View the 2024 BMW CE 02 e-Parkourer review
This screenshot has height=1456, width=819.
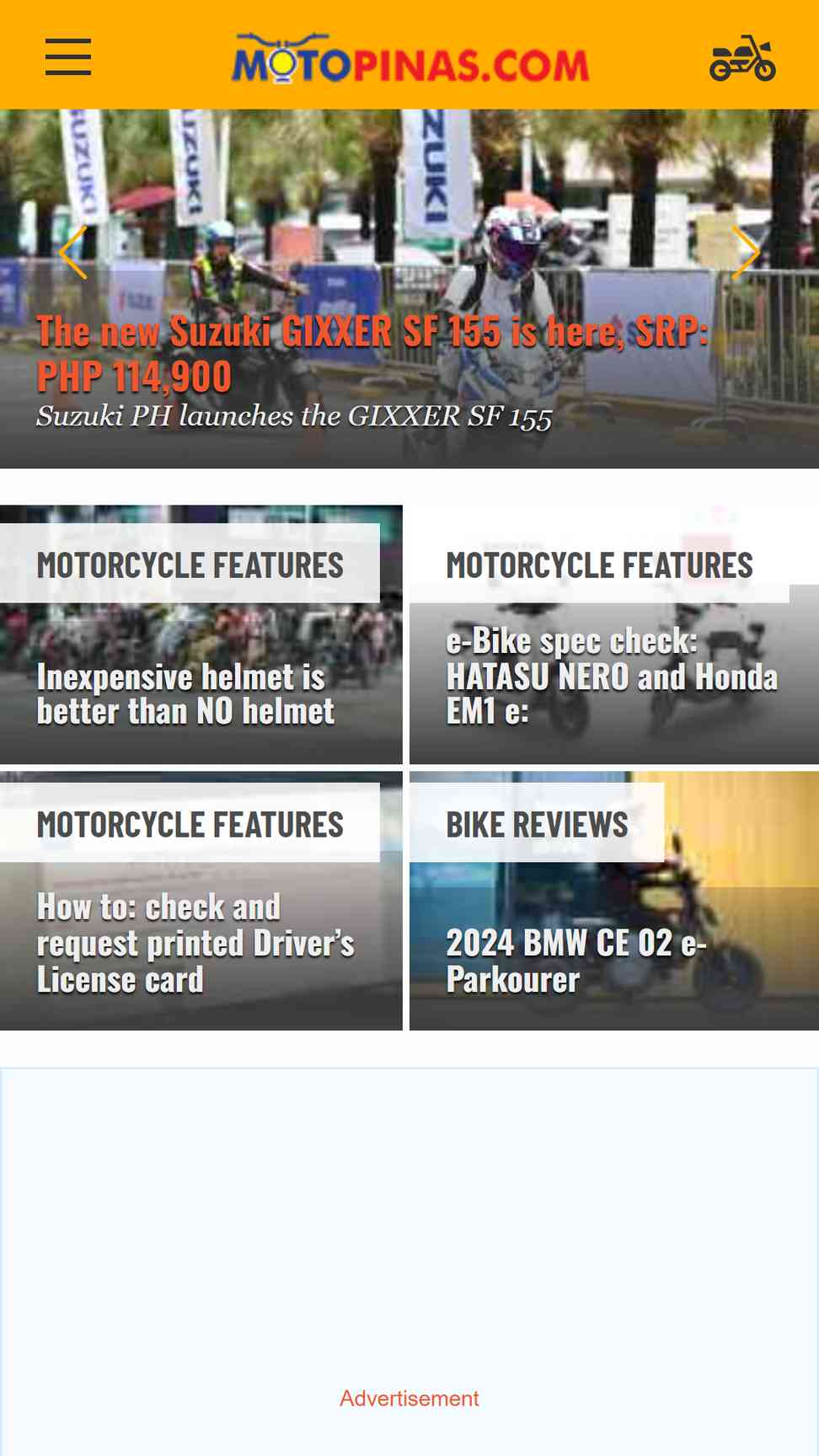pyautogui.click(x=575, y=961)
